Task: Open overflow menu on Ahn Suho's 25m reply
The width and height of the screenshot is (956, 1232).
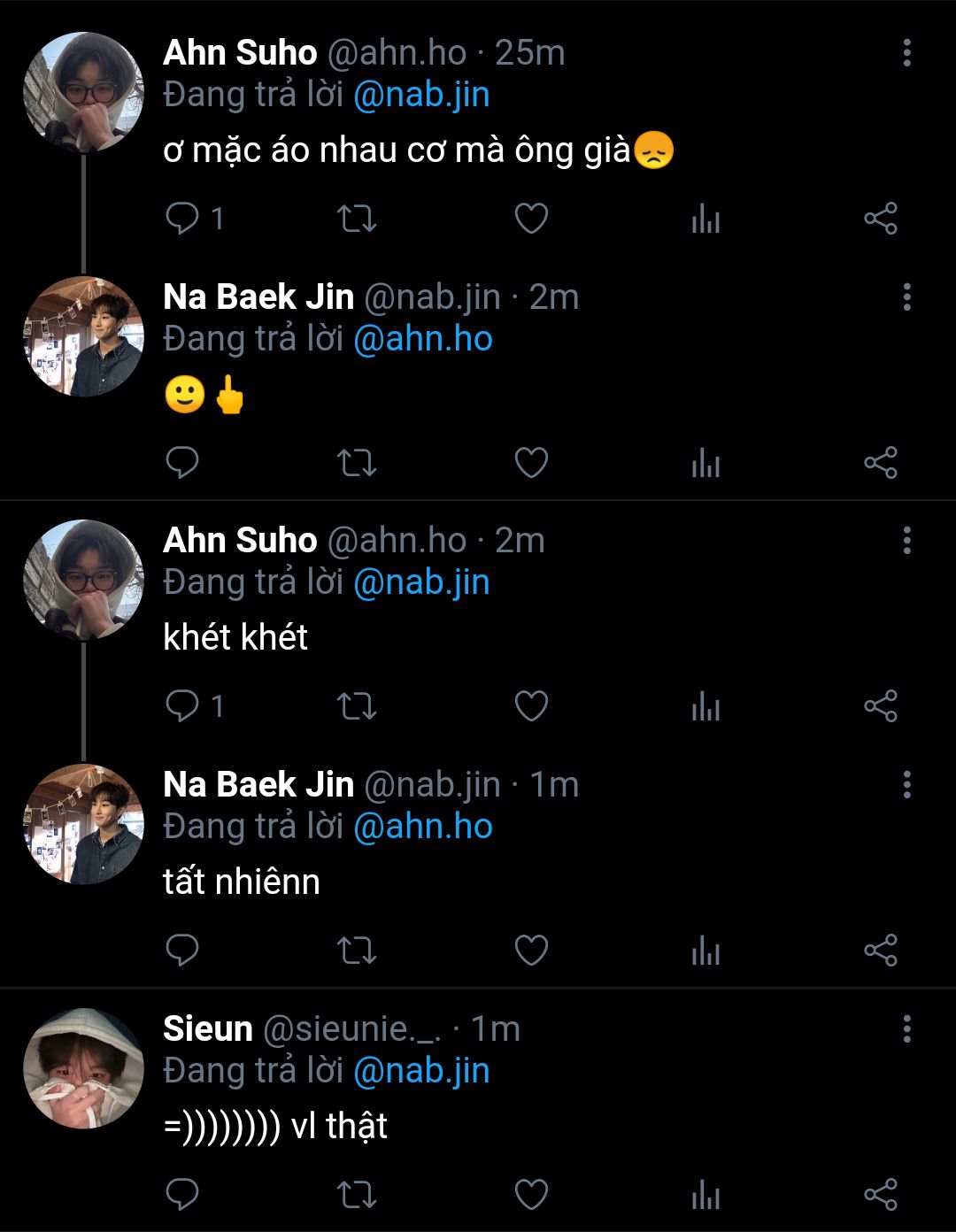Action: pos(906,53)
